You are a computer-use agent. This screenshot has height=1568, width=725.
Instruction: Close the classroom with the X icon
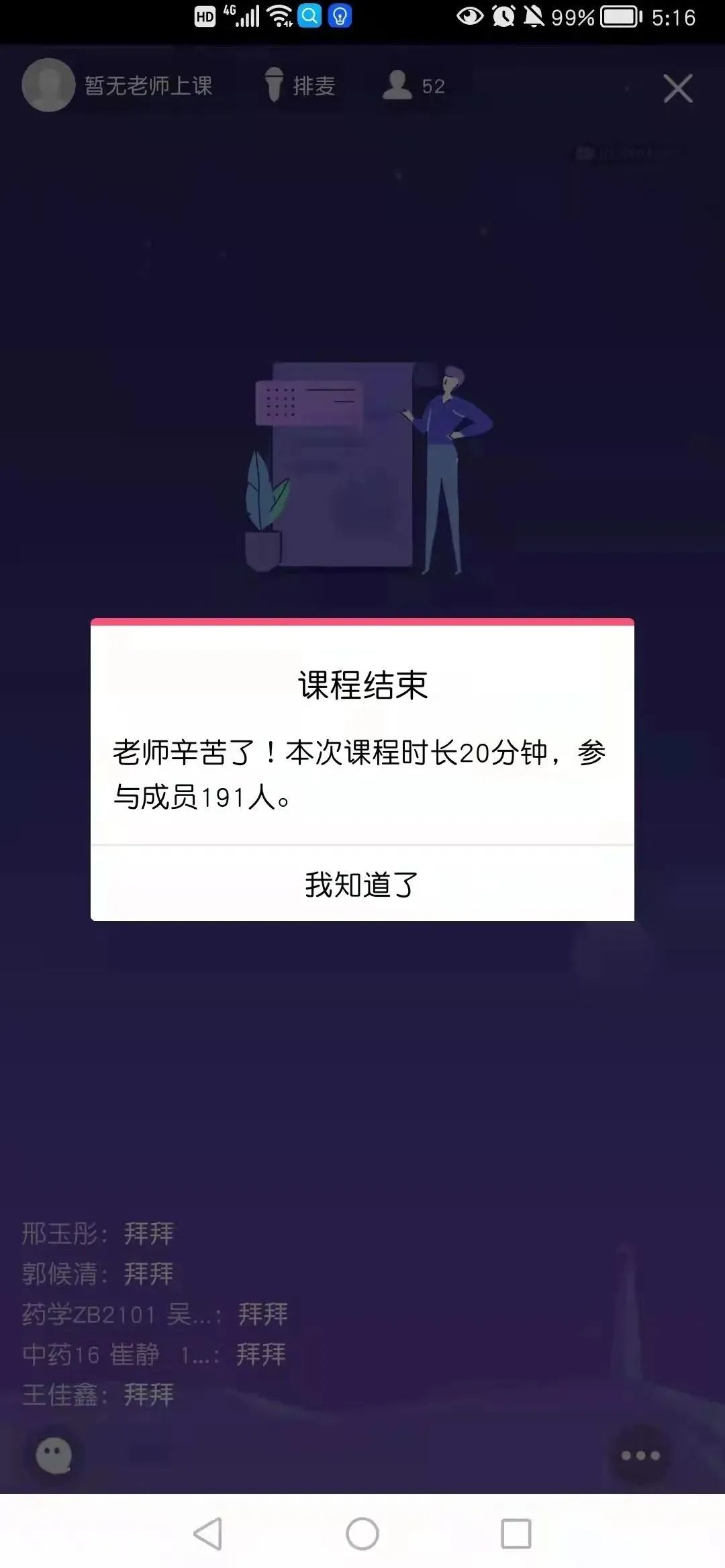click(x=678, y=88)
